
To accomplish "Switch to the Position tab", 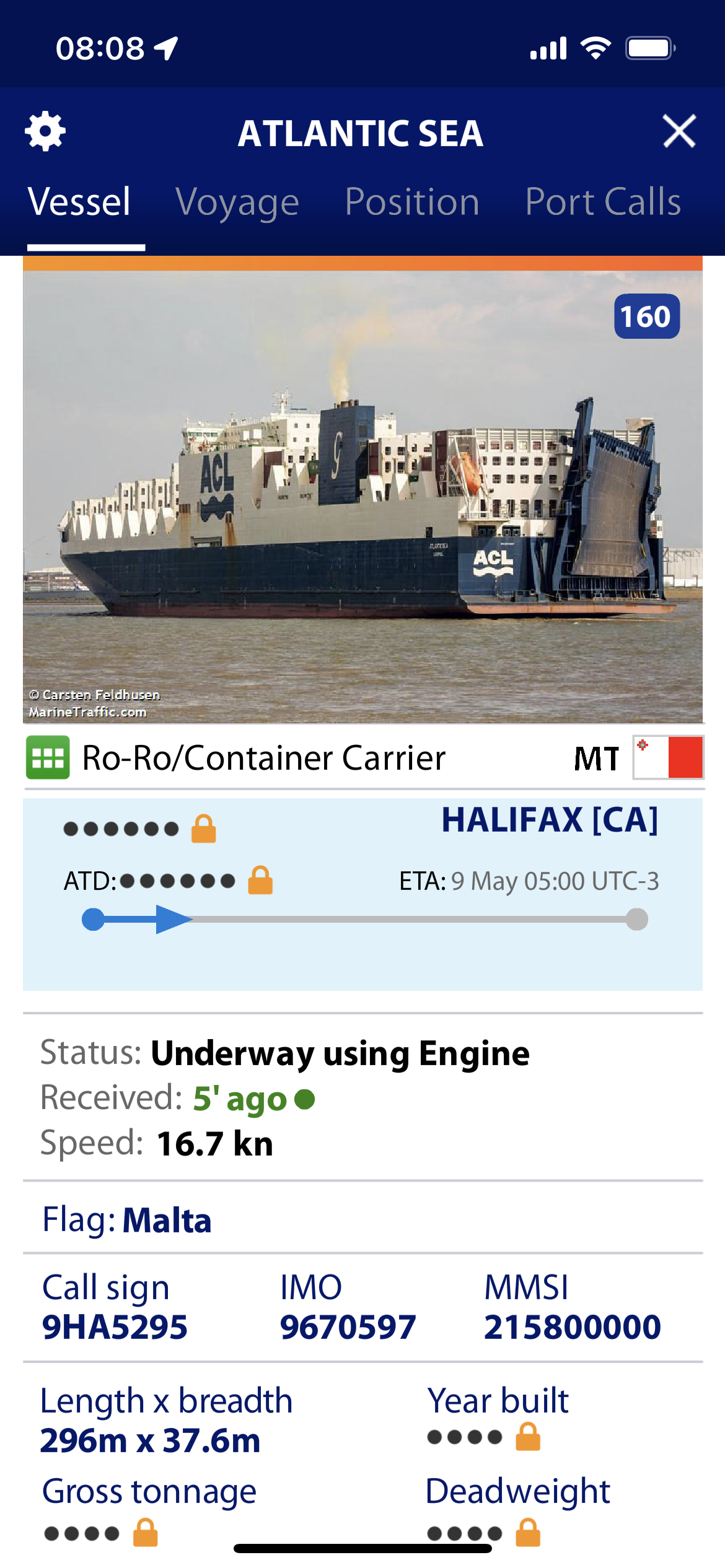I will (412, 202).
